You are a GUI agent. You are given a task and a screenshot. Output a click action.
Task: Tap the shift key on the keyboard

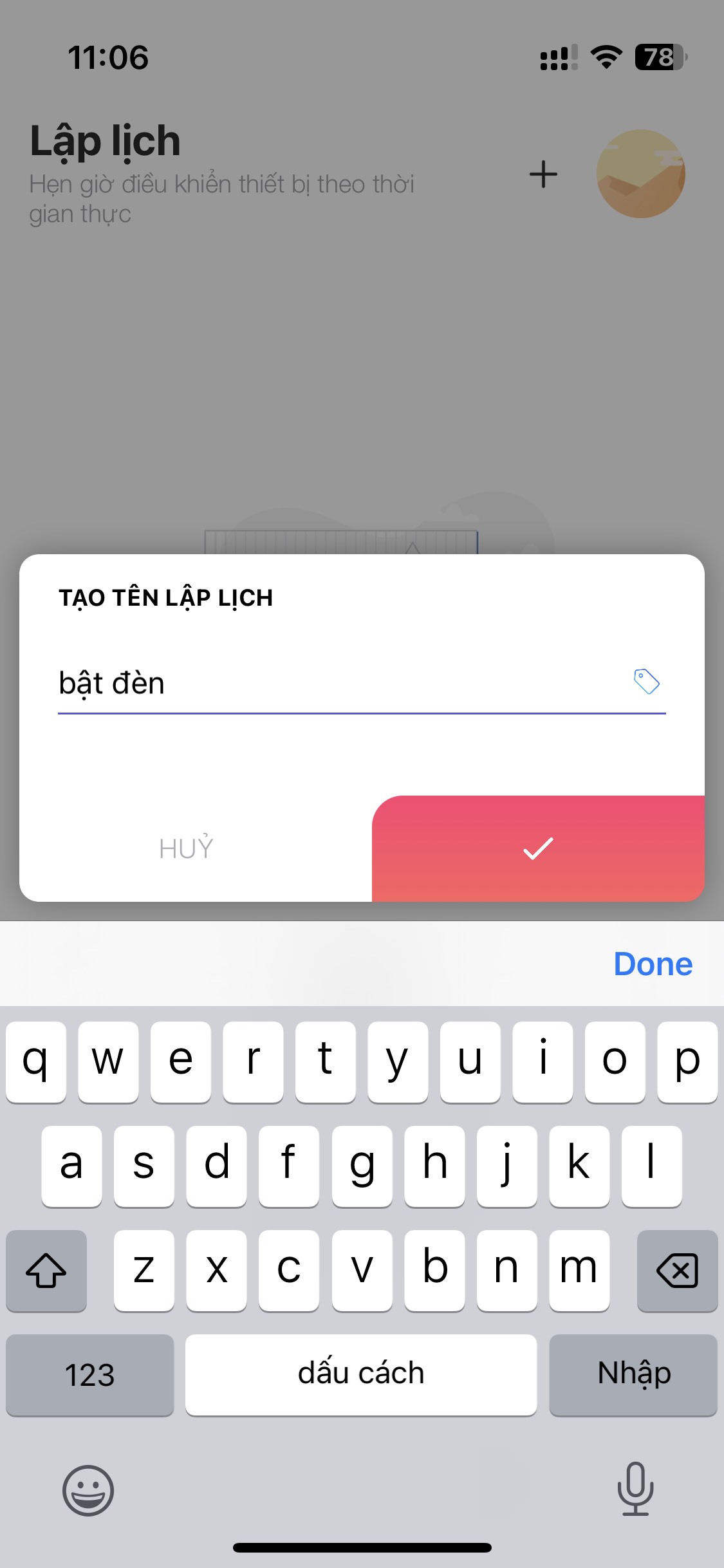[46, 1271]
